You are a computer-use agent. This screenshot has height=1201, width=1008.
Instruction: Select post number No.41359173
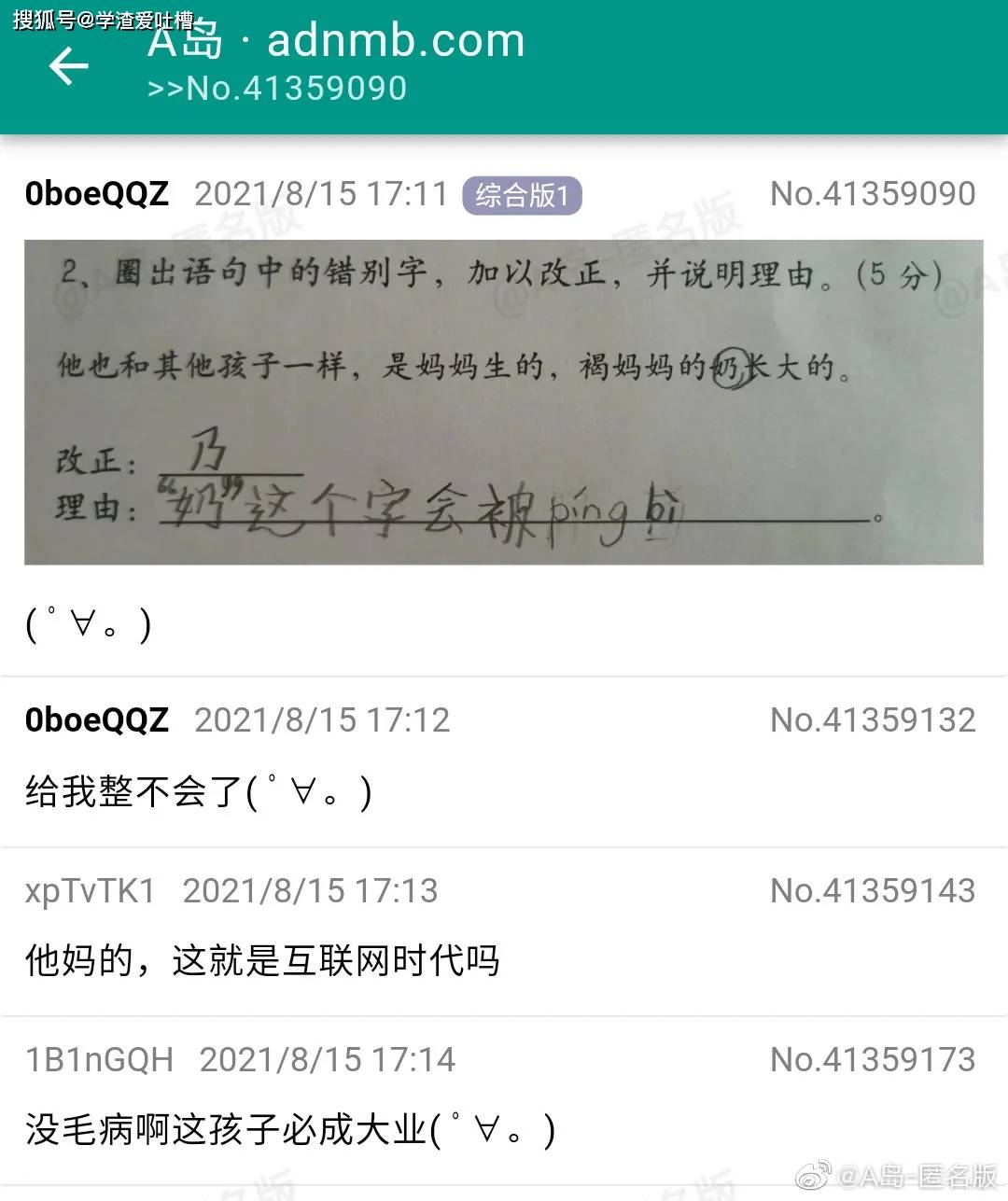pos(872,1060)
